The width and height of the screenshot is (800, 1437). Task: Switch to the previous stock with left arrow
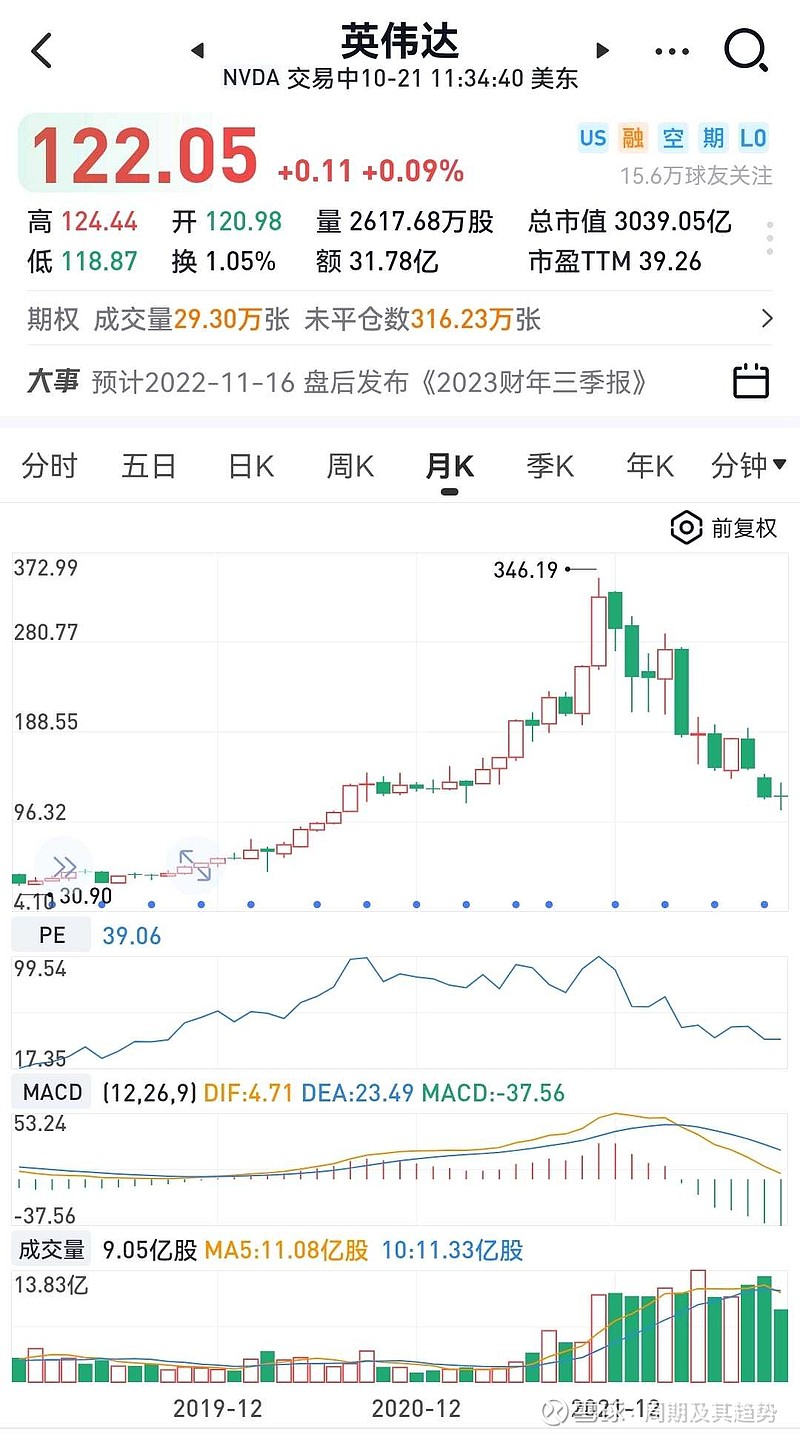point(197,50)
